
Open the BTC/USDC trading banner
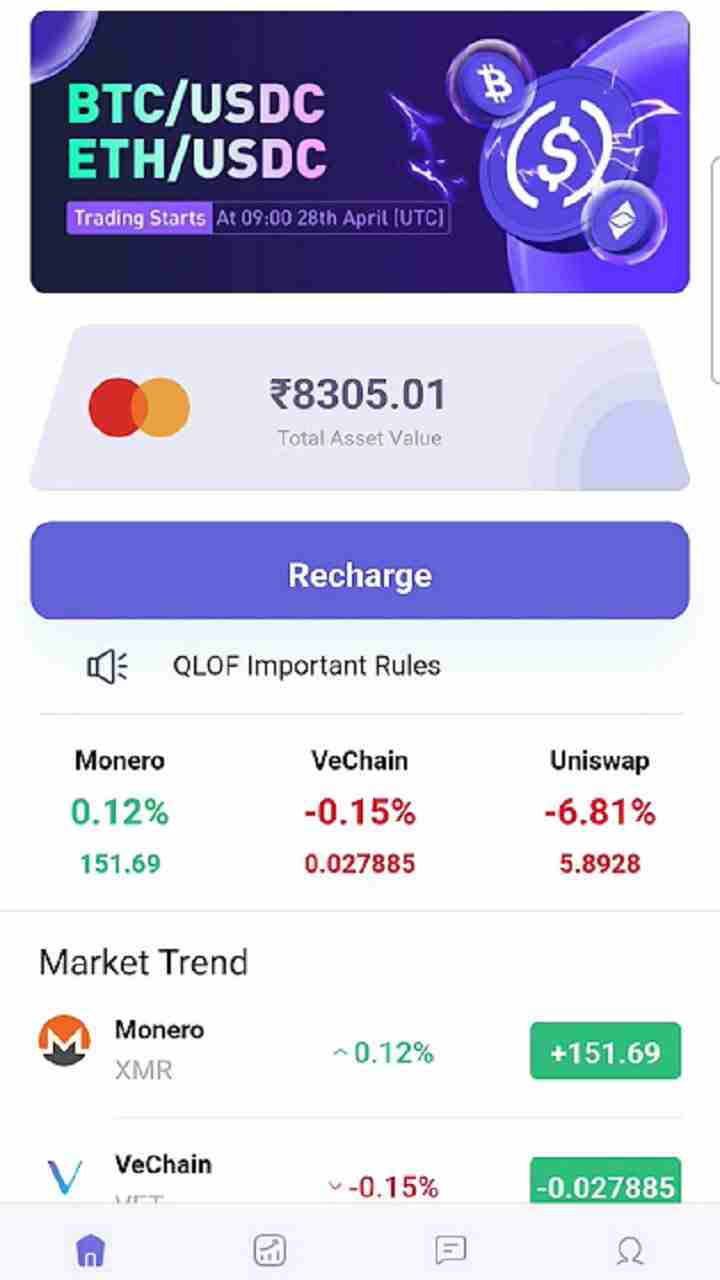click(x=360, y=152)
